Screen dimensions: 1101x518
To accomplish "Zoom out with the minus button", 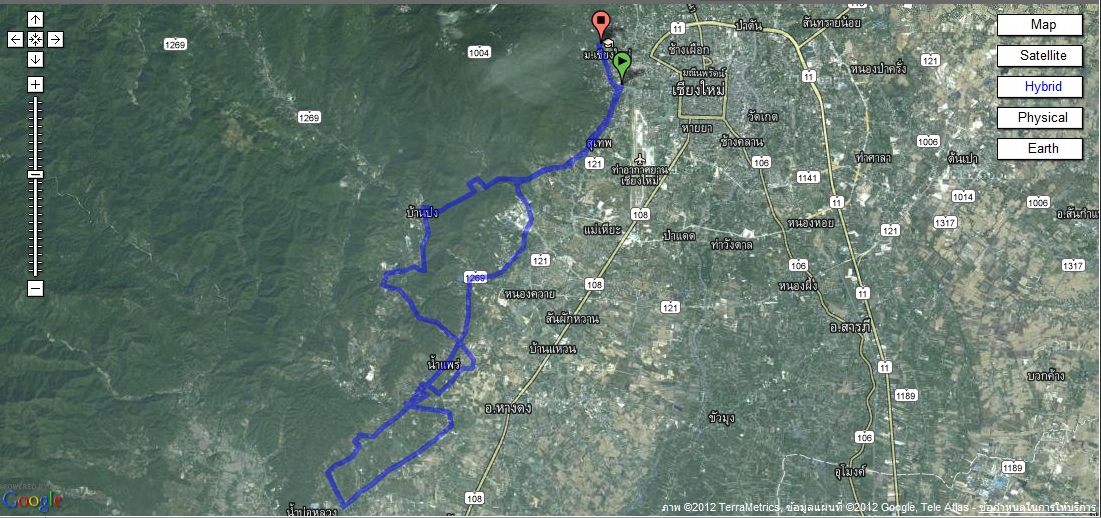I will click(x=35, y=289).
